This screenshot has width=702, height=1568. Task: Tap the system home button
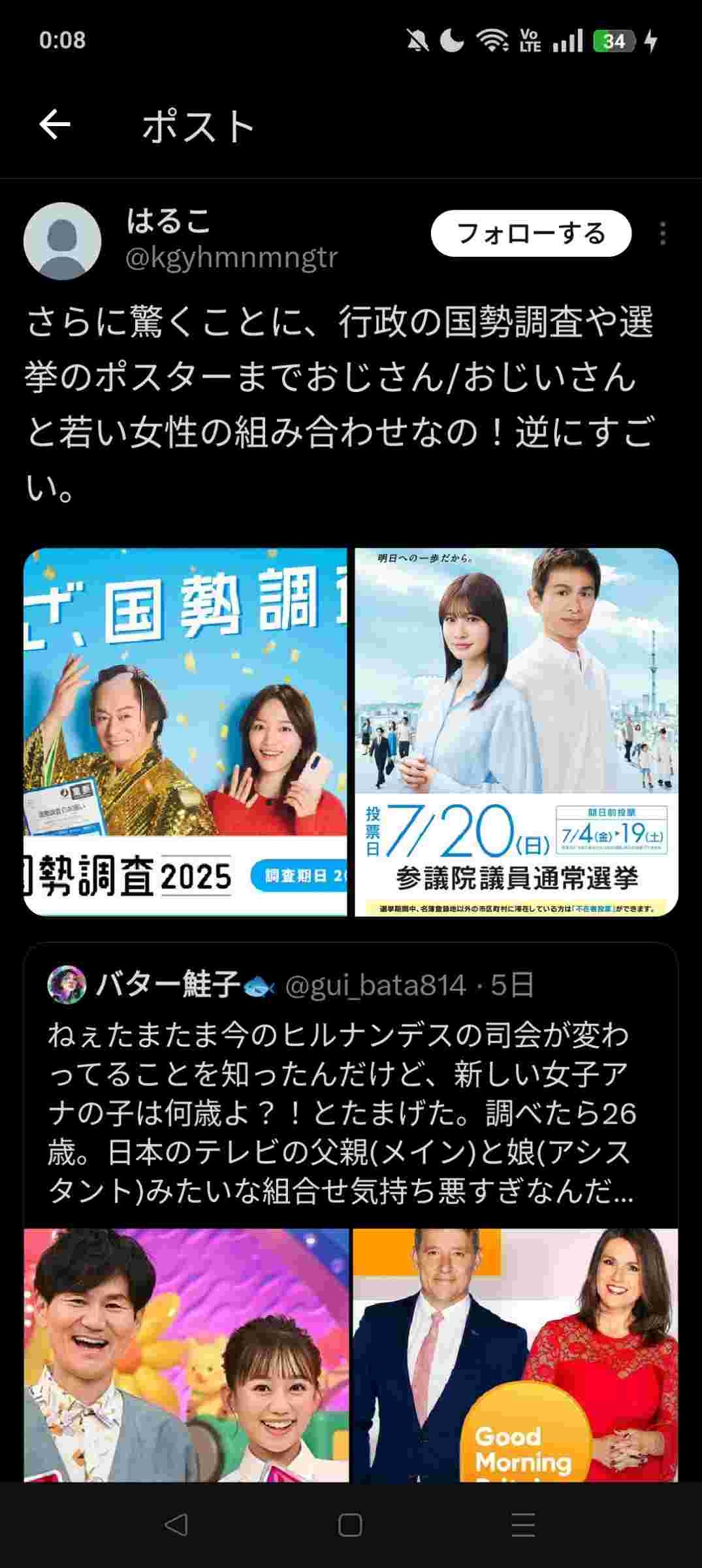(x=351, y=1524)
